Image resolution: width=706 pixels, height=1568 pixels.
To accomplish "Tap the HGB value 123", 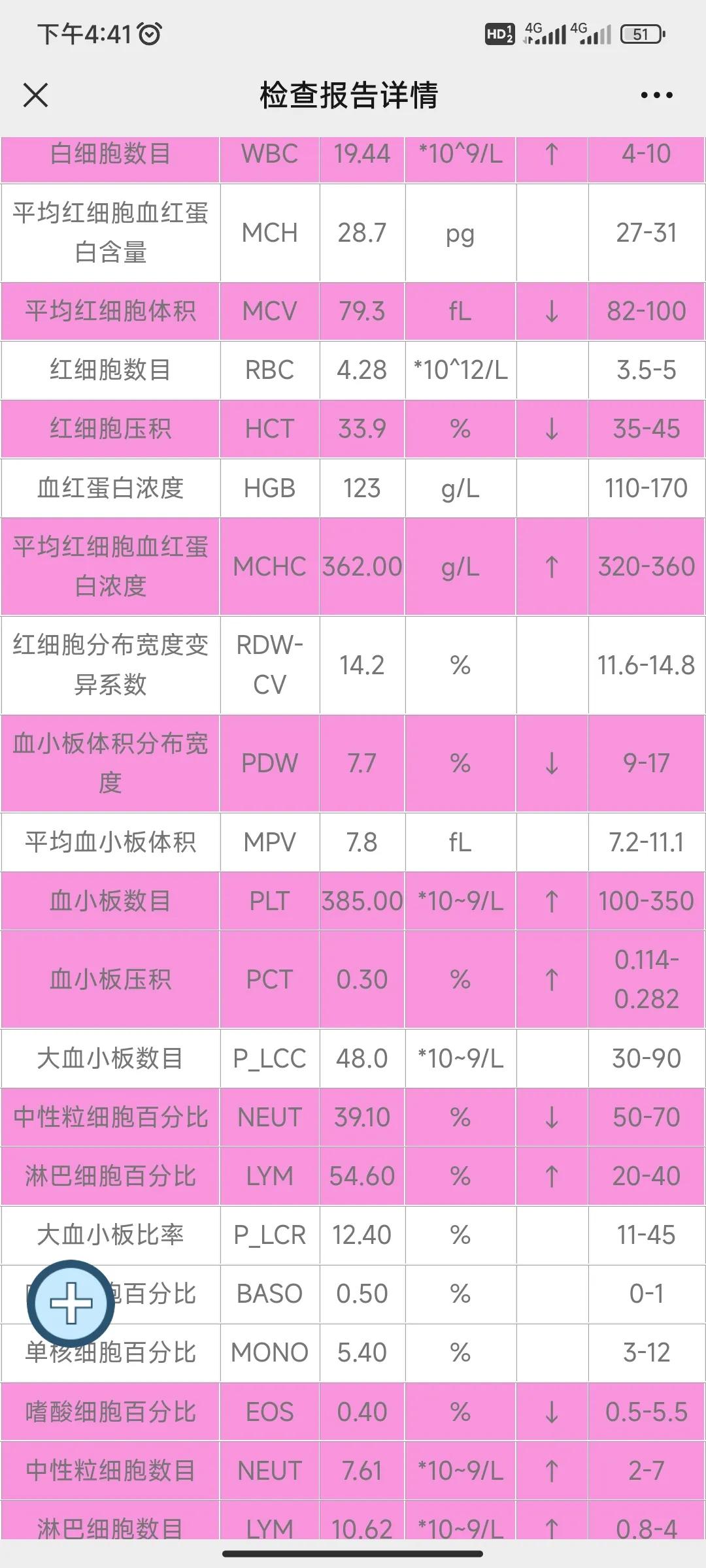I will pyautogui.click(x=363, y=488).
